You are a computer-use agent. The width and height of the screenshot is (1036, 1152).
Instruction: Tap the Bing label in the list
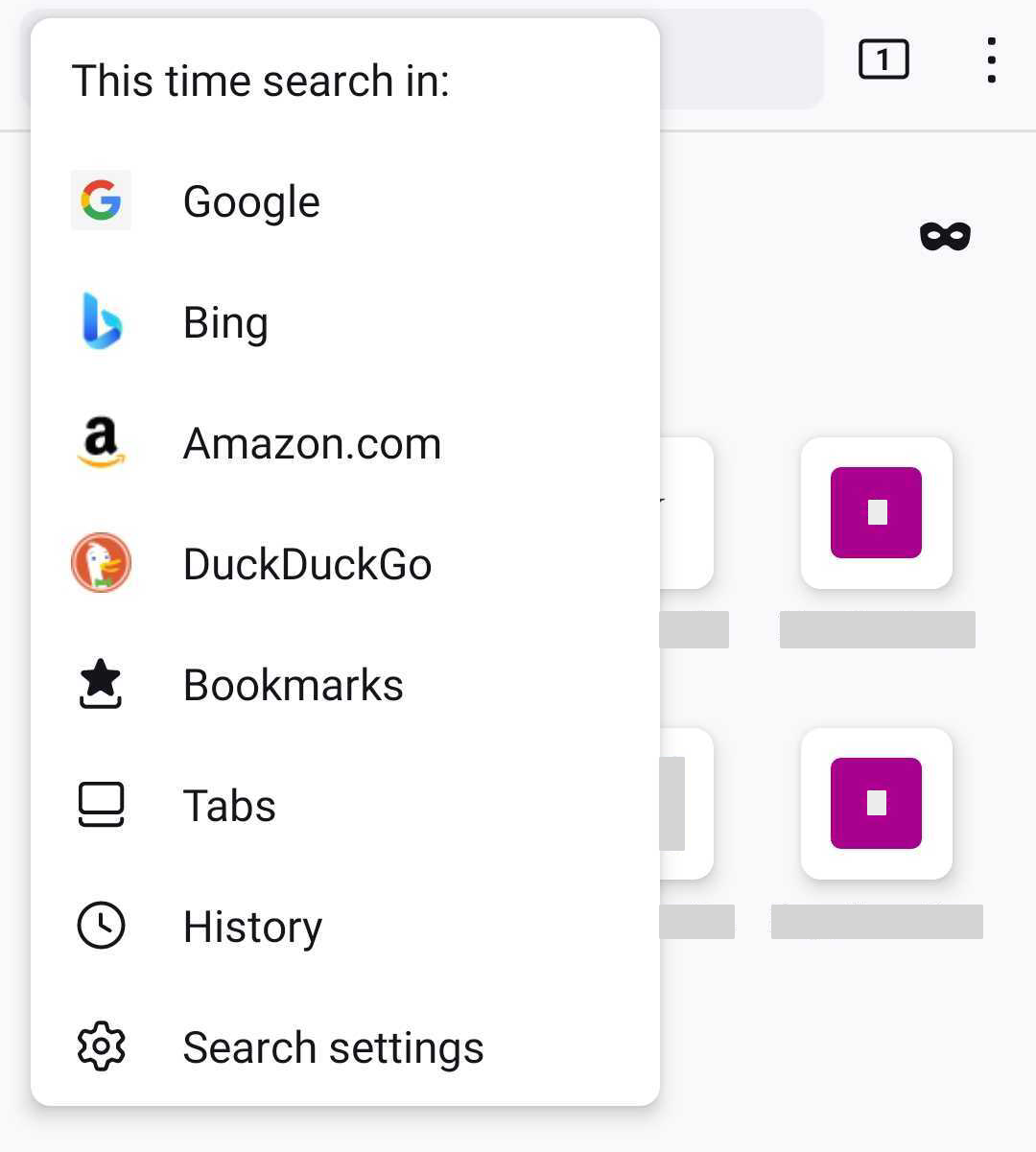(x=225, y=322)
